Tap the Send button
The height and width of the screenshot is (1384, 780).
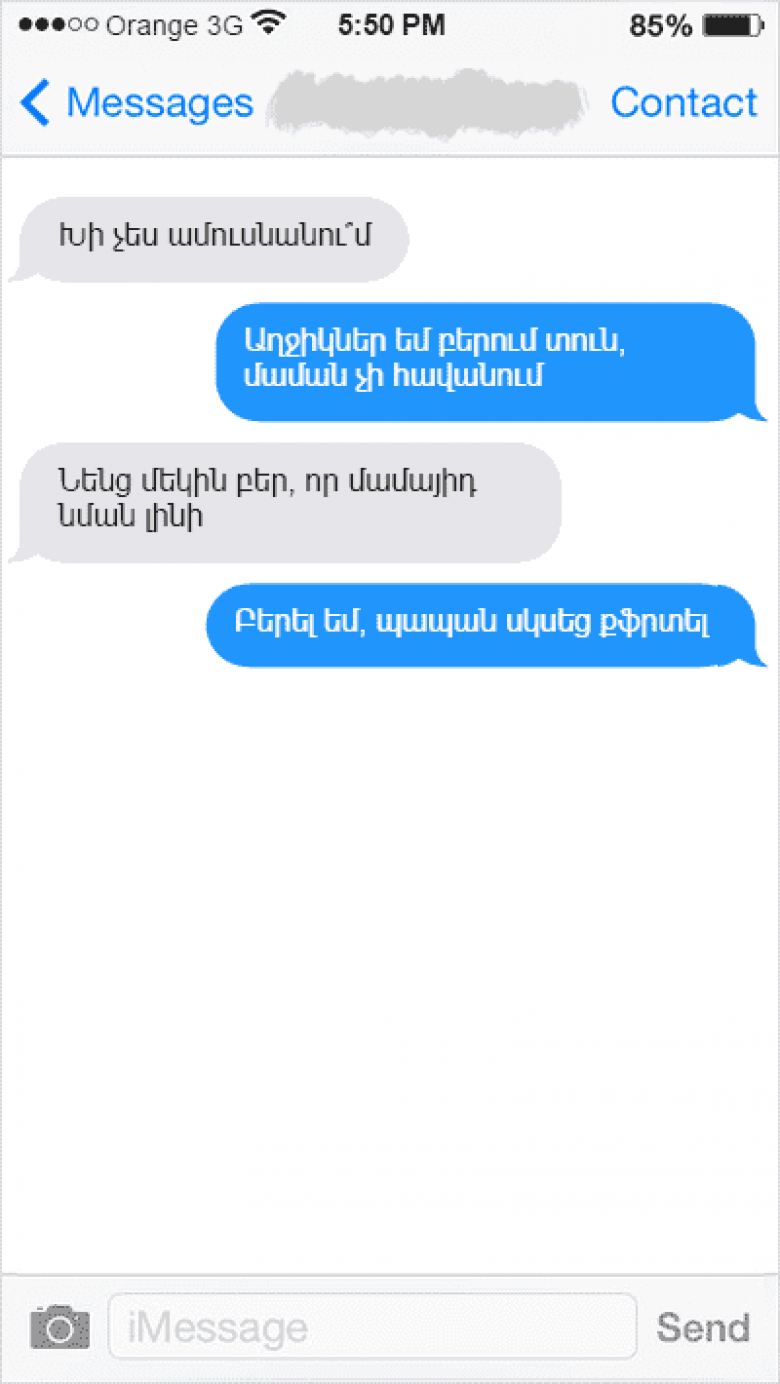[x=703, y=1327]
